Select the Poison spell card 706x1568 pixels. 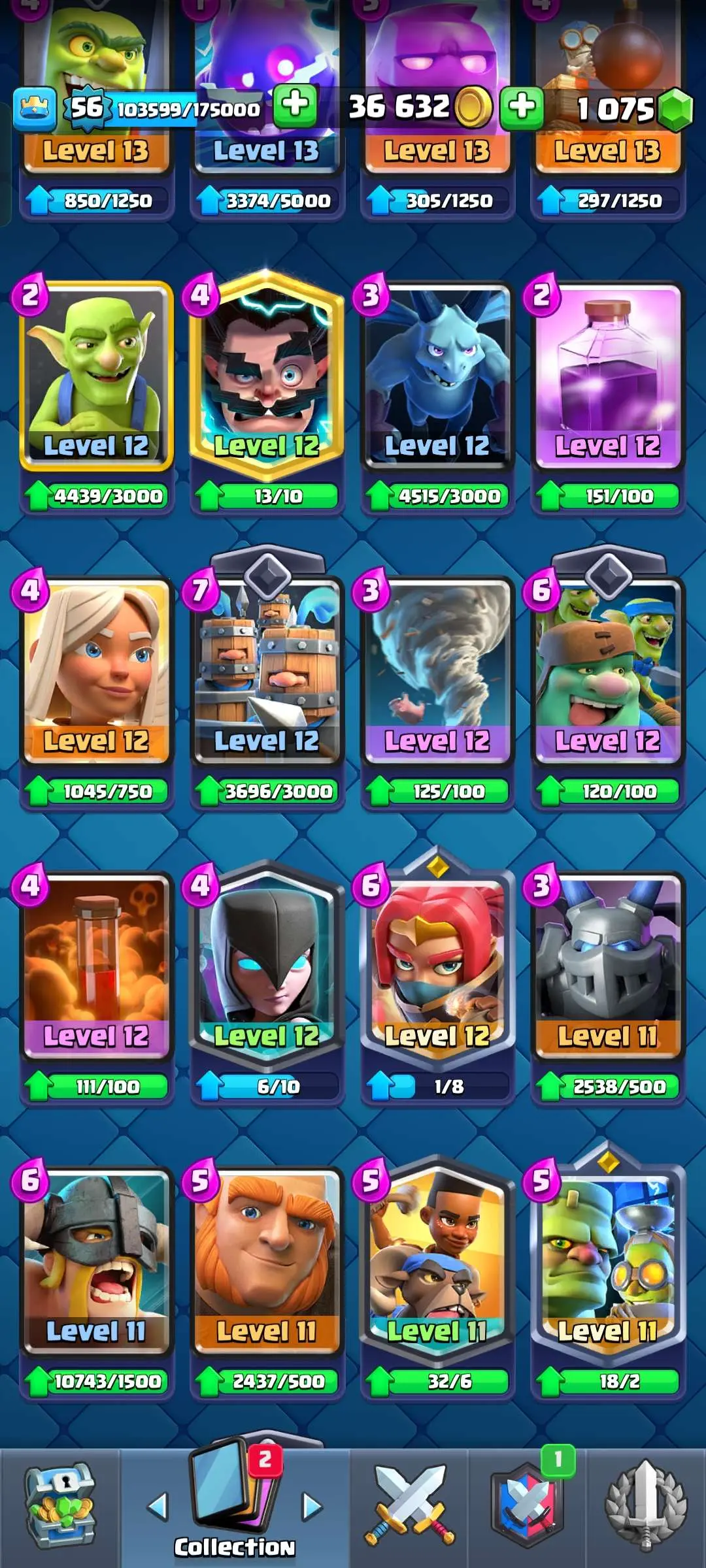pyautogui.click(x=96, y=966)
